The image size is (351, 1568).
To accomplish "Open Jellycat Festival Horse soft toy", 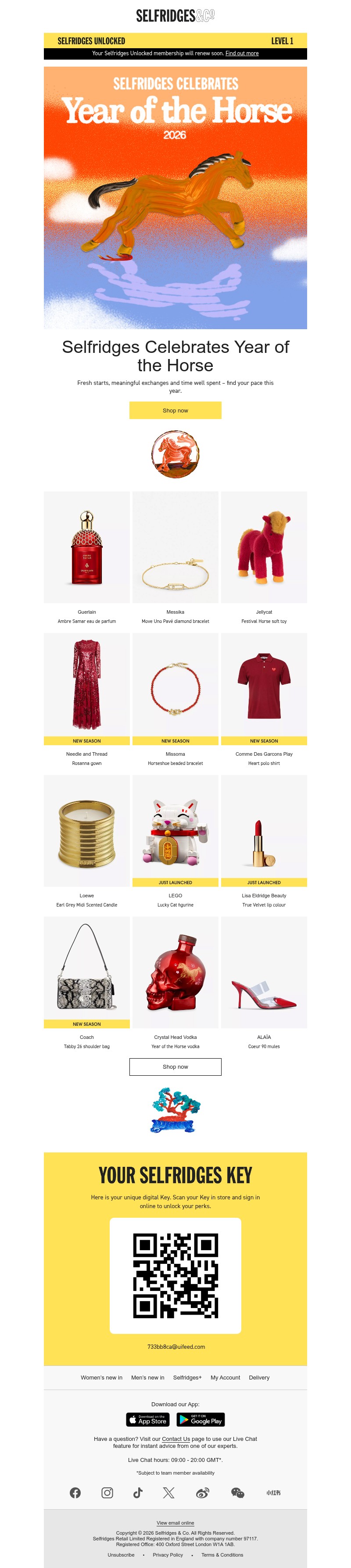I will coord(264,548).
